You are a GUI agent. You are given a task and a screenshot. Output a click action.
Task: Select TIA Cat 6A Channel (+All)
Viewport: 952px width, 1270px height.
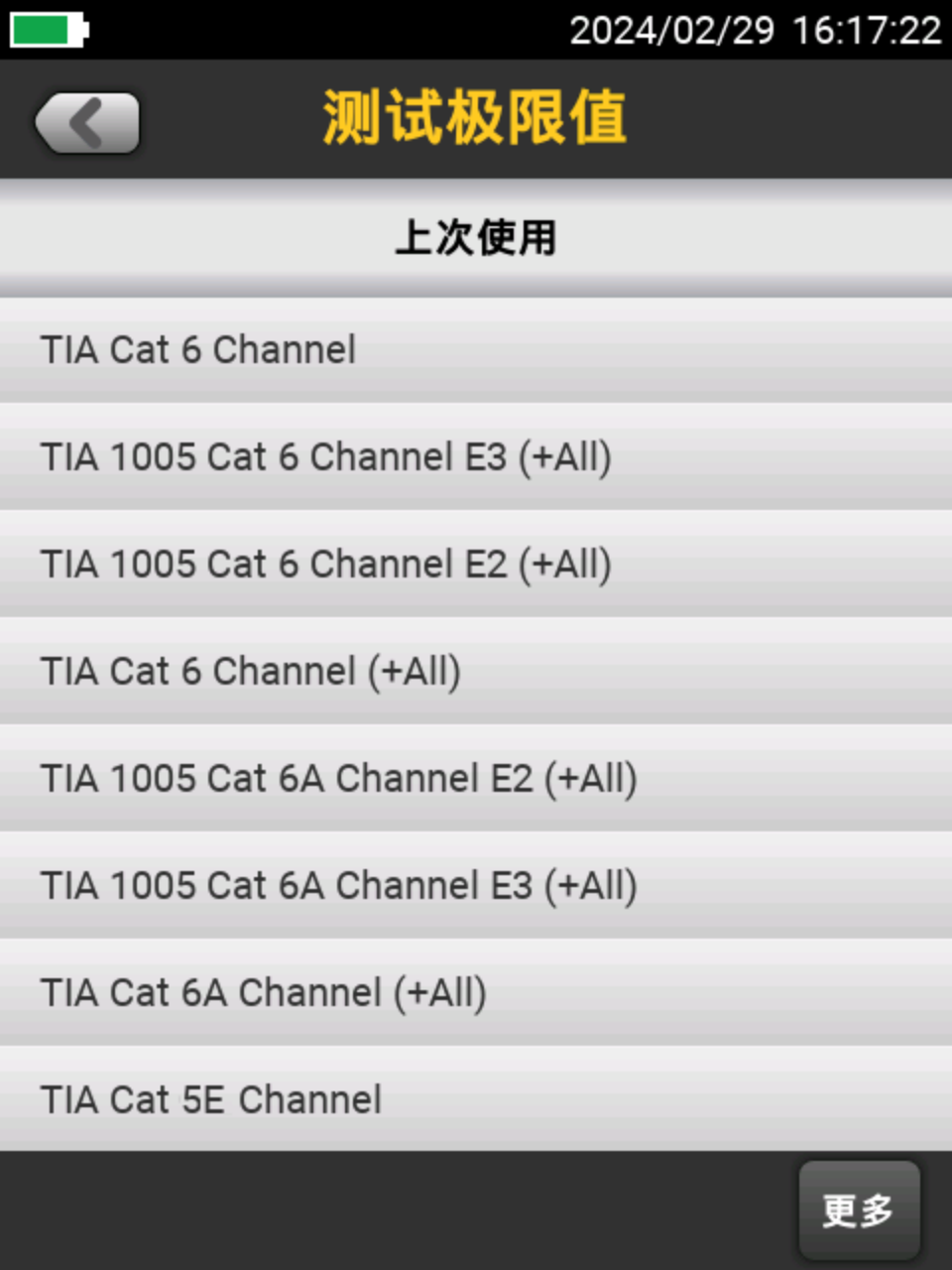pos(476,993)
